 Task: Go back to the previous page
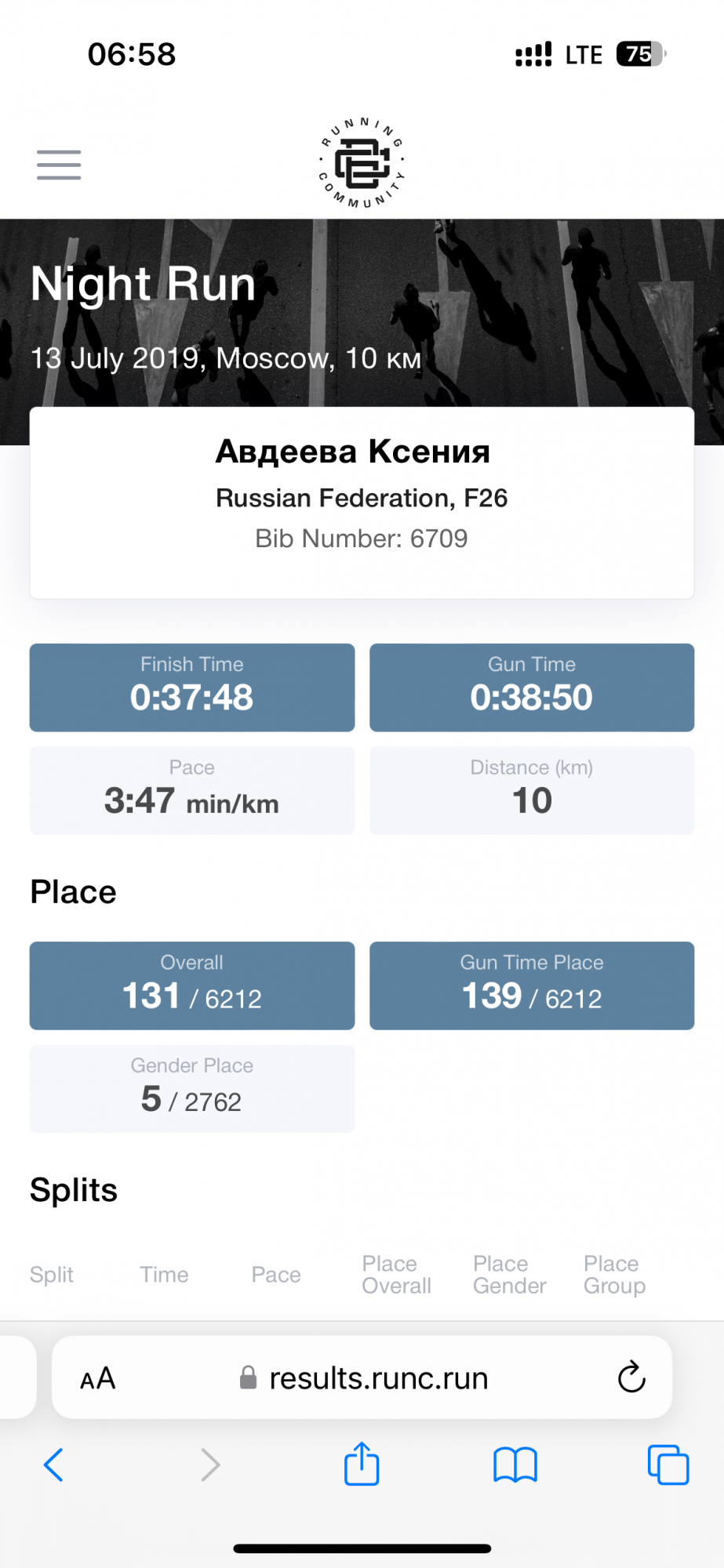coord(53,1464)
